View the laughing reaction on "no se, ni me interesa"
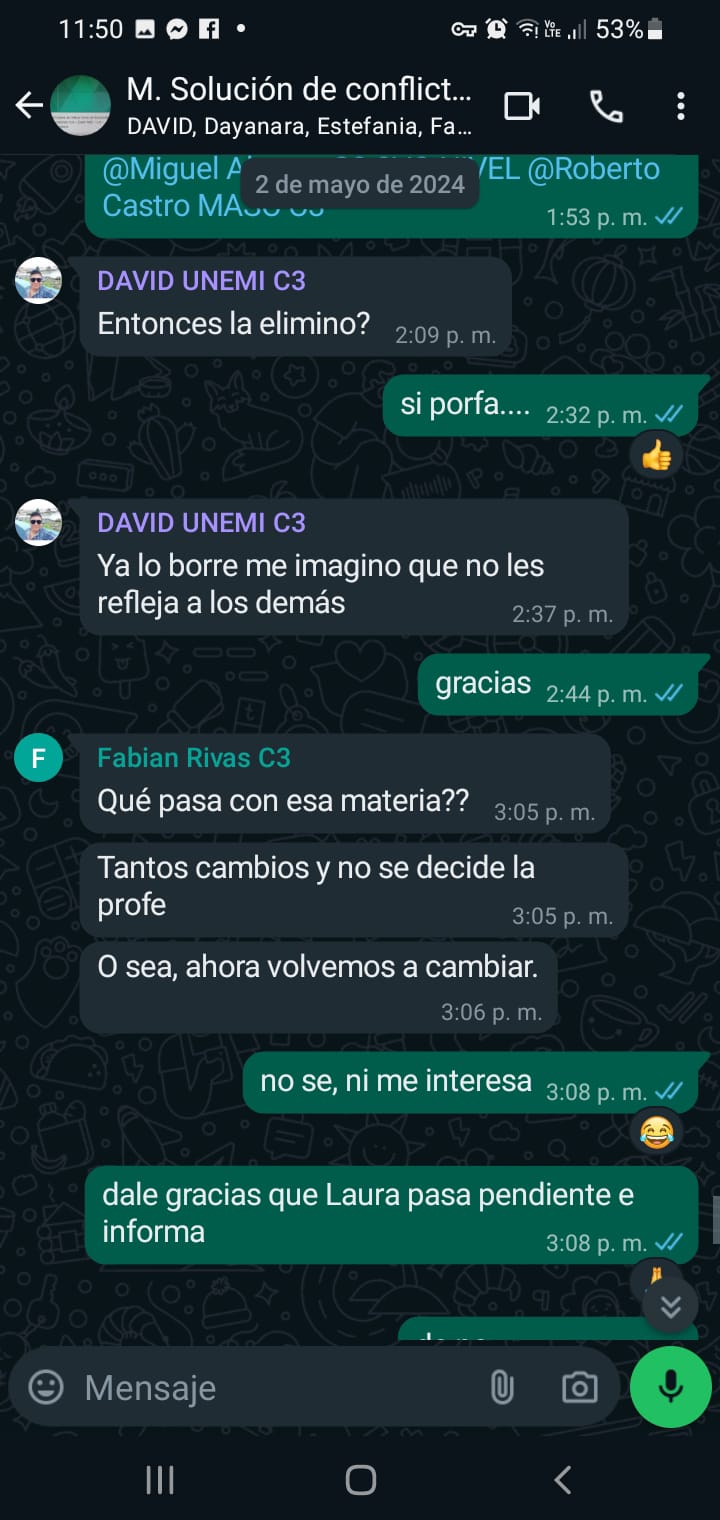 coord(656,1133)
